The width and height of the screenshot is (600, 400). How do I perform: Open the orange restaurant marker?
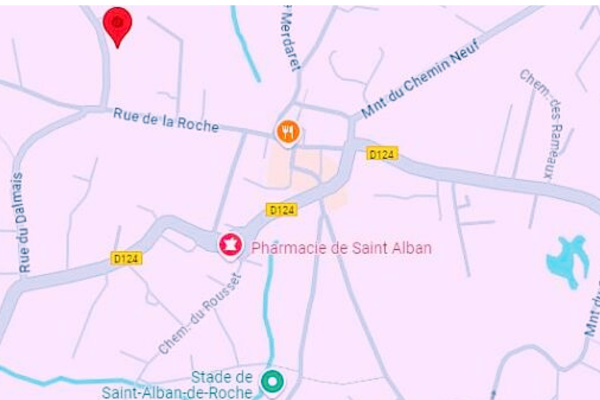pyautogui.click(x=288, y=131)
